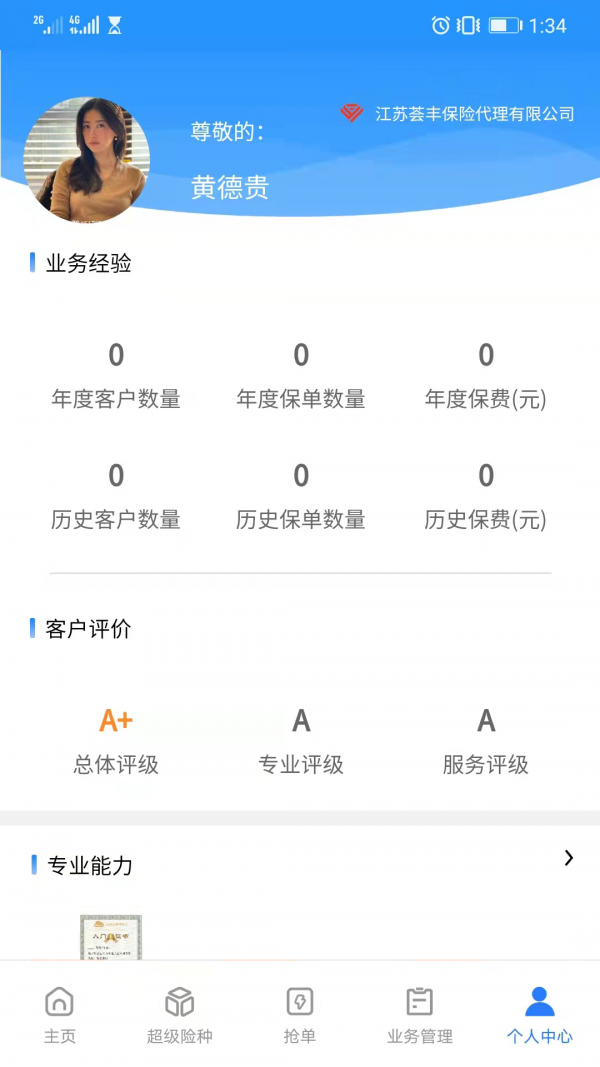Expand 专业能力 with the chevron arrow
600x1067 pixels.
pos(569,858)
